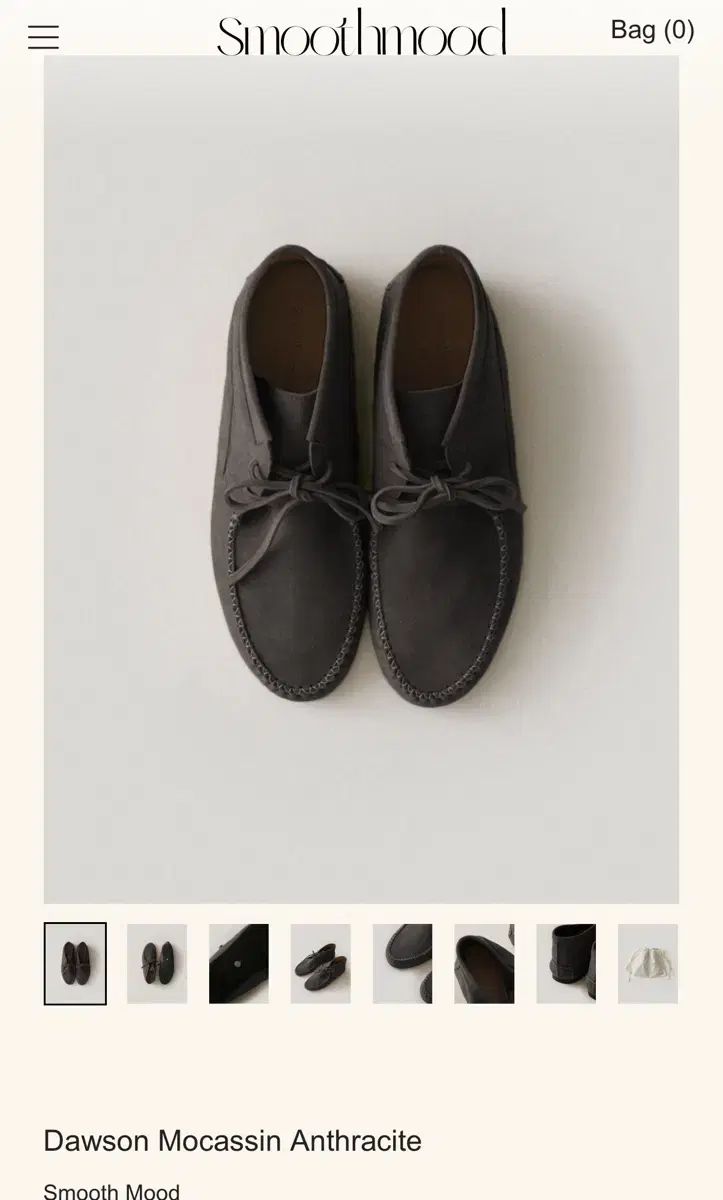Open the shopping Bag (0)

tap(652, 30)
